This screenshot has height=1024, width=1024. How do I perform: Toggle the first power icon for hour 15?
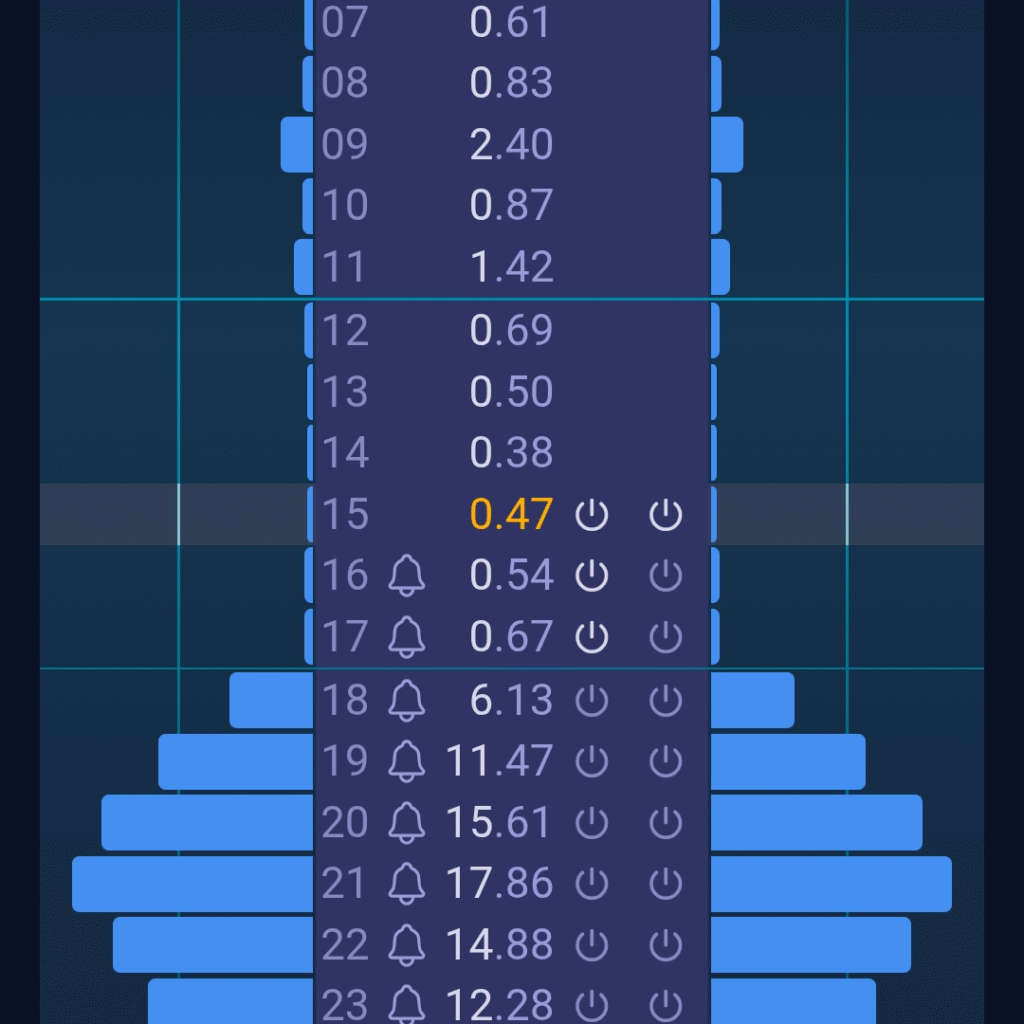click(592, 515)
